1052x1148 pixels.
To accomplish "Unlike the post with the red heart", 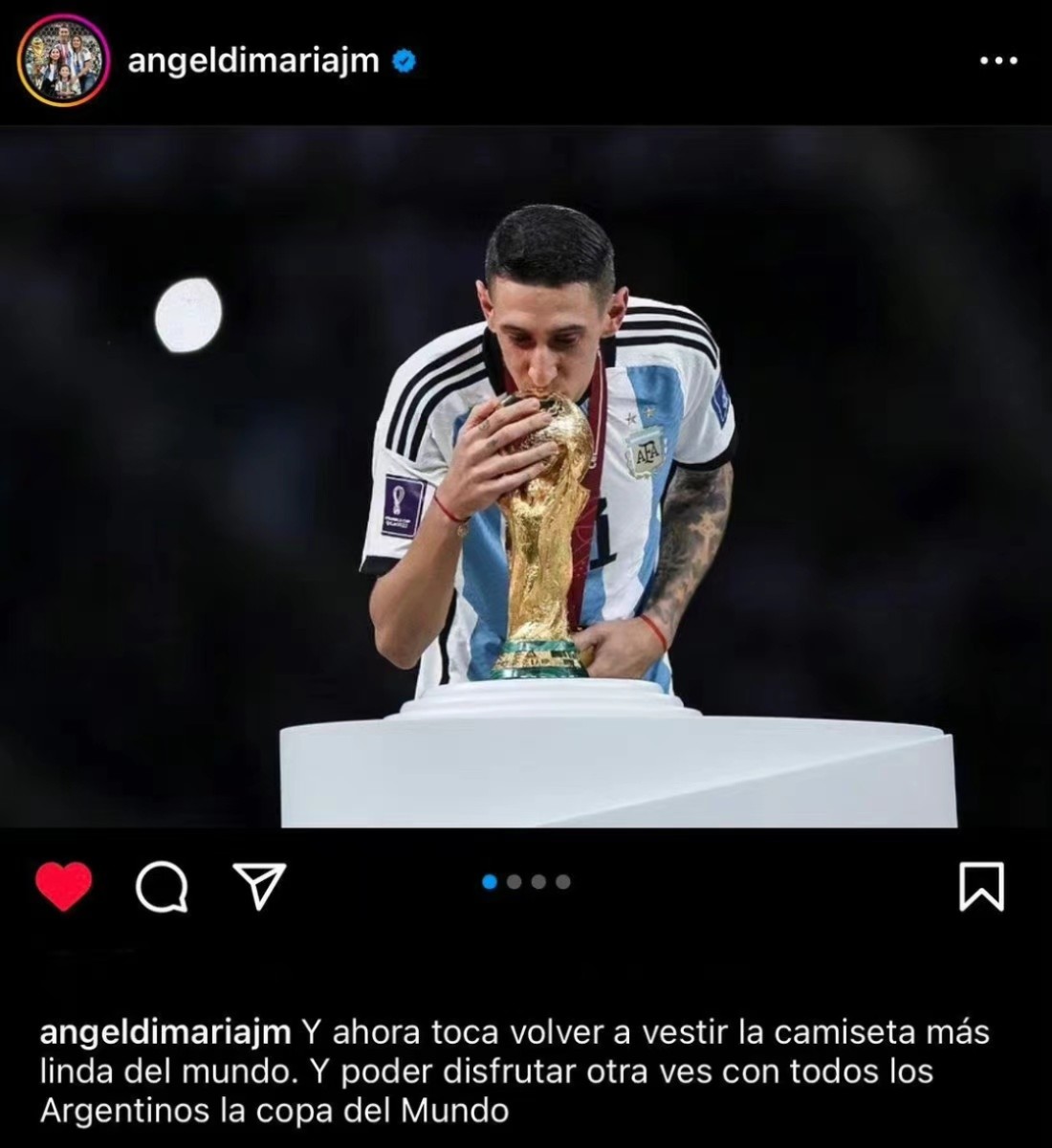I will click(x=63, y=887).
